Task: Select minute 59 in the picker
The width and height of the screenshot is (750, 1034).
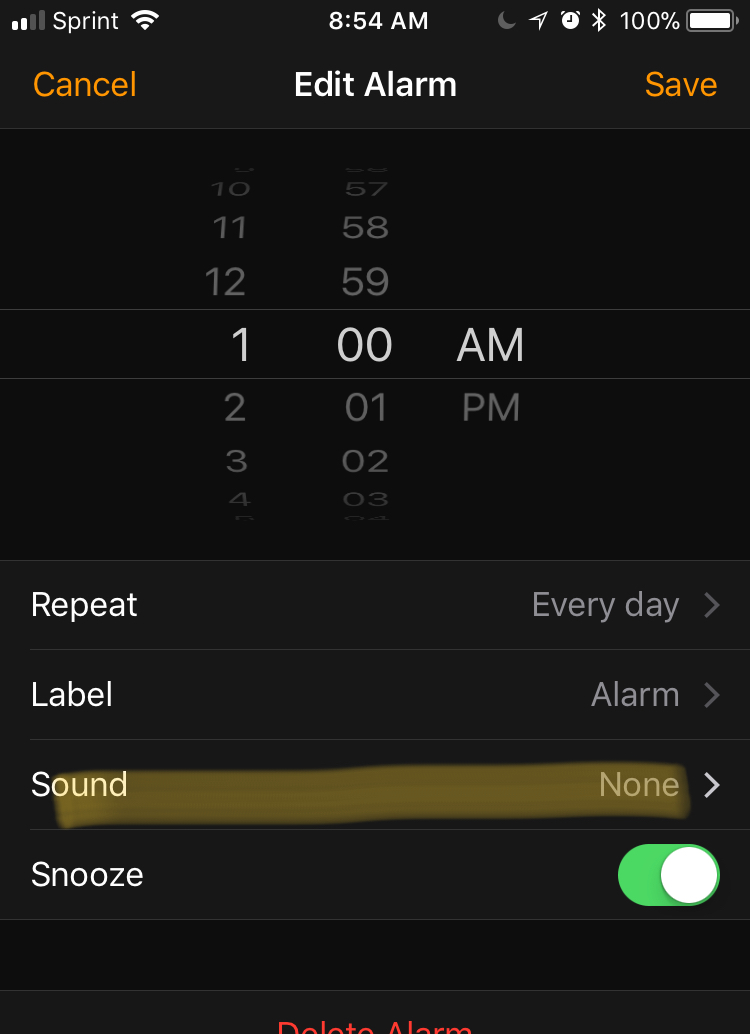Action: tap(365, 282)
